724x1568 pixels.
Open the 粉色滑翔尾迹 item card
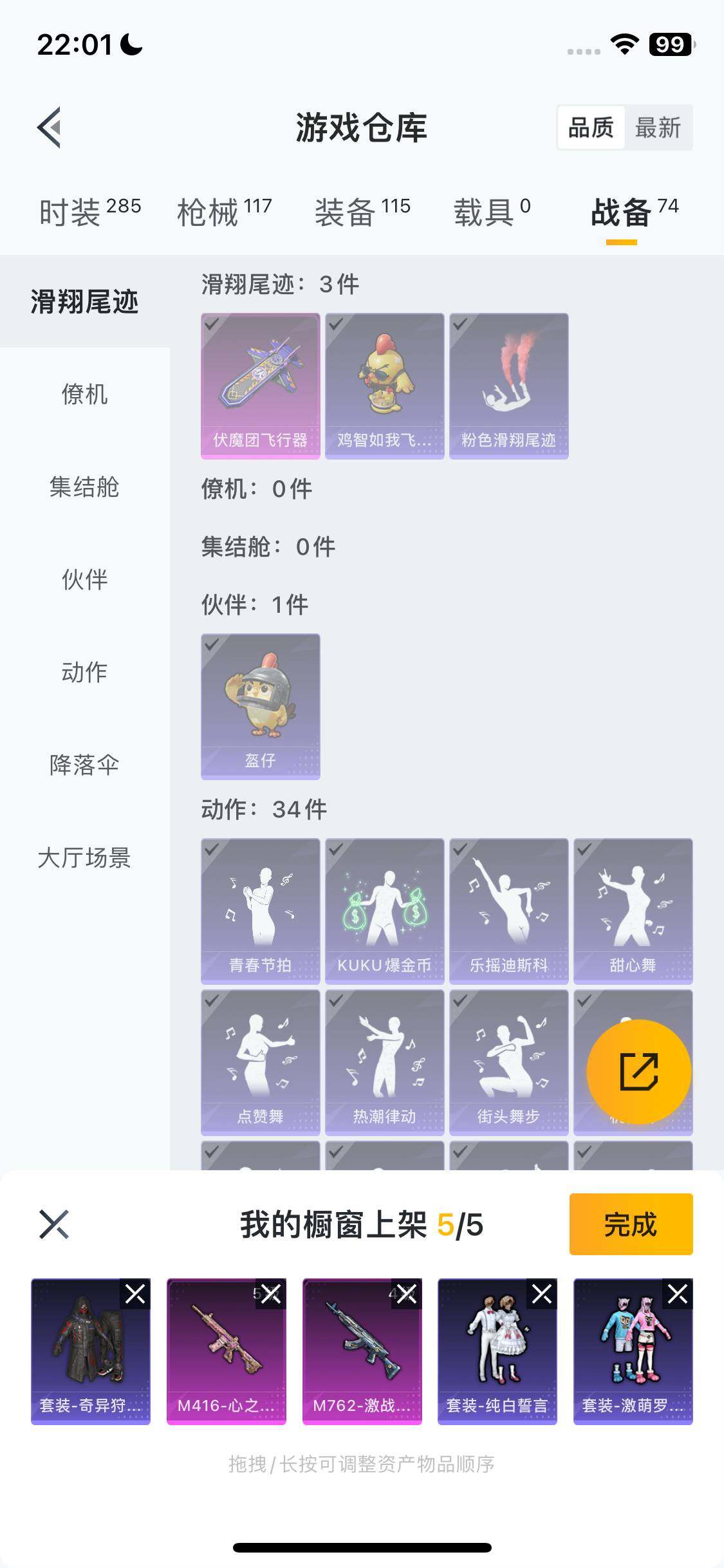pos(509,384)
